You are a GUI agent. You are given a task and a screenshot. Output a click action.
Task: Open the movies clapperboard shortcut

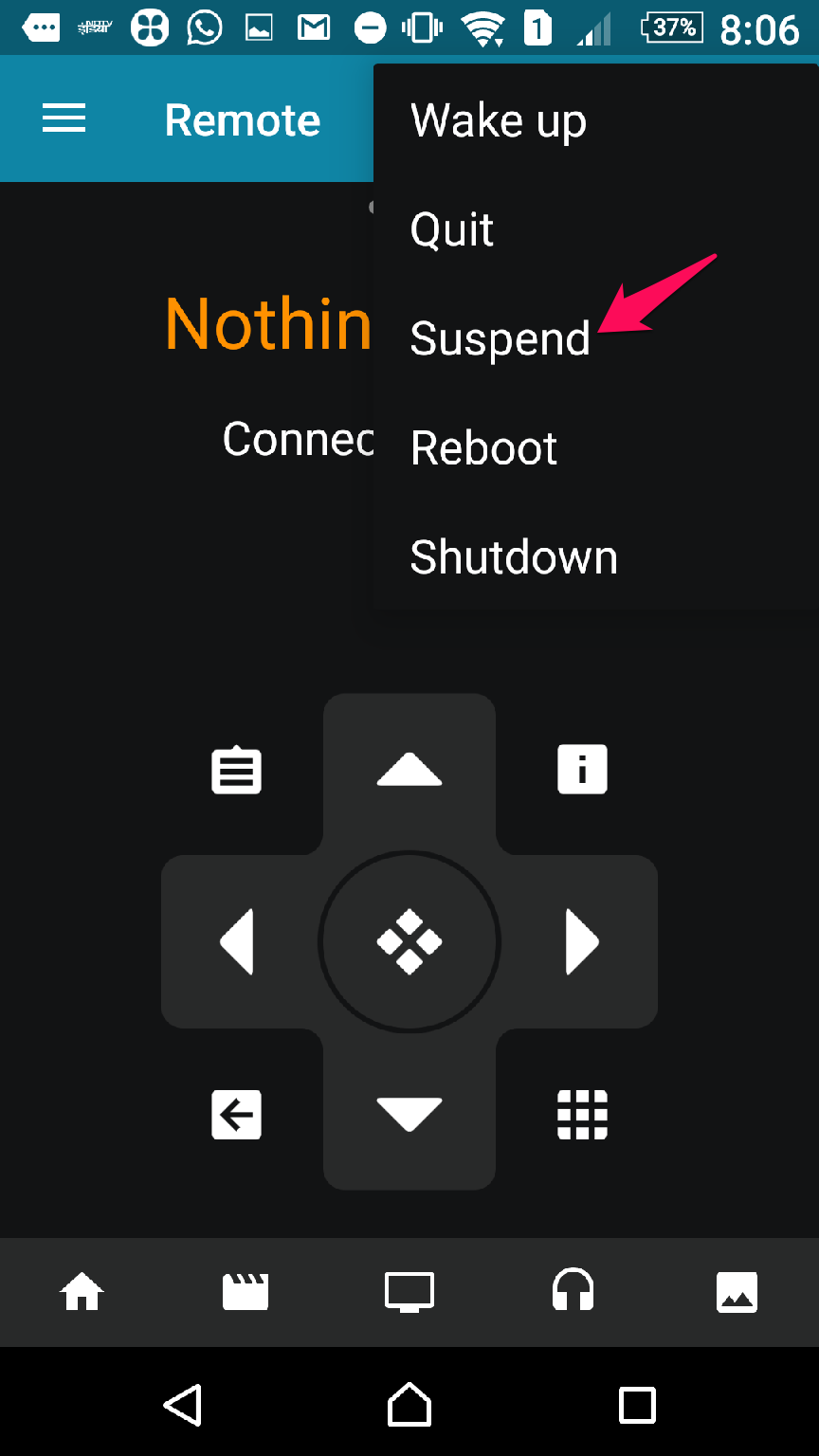246,1292
